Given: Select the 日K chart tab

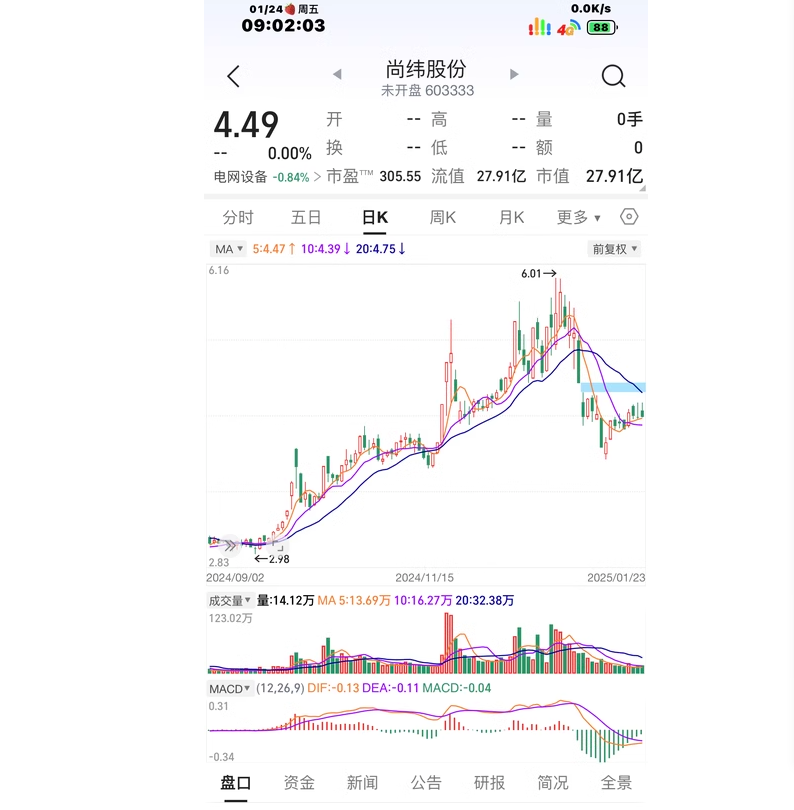Looking at the screenshot, I should pos(375,217).
